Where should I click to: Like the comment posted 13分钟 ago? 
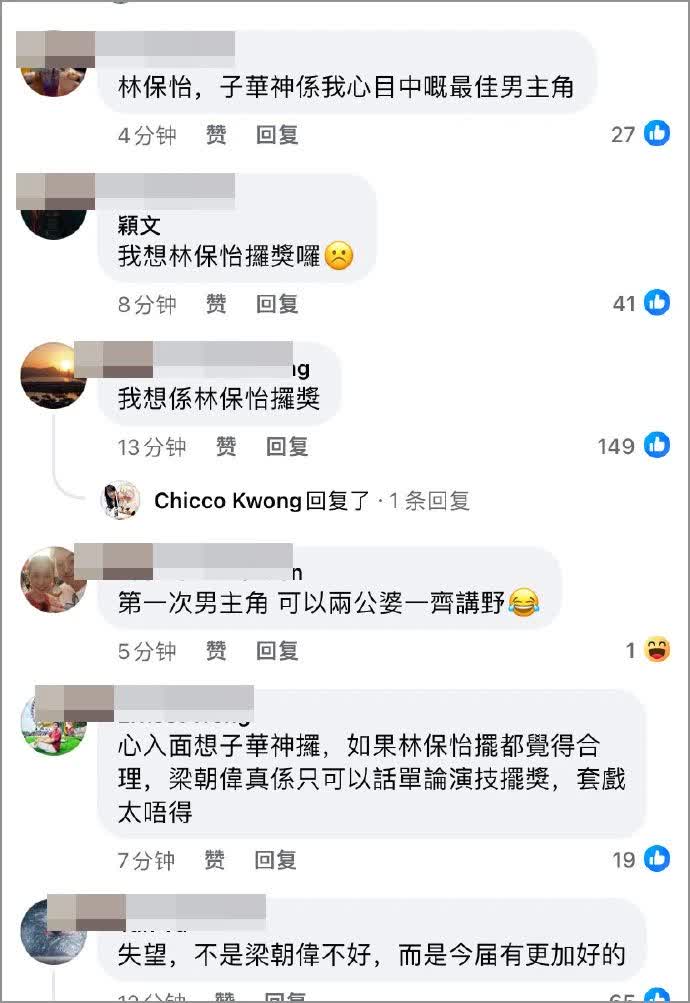[226, 447]
